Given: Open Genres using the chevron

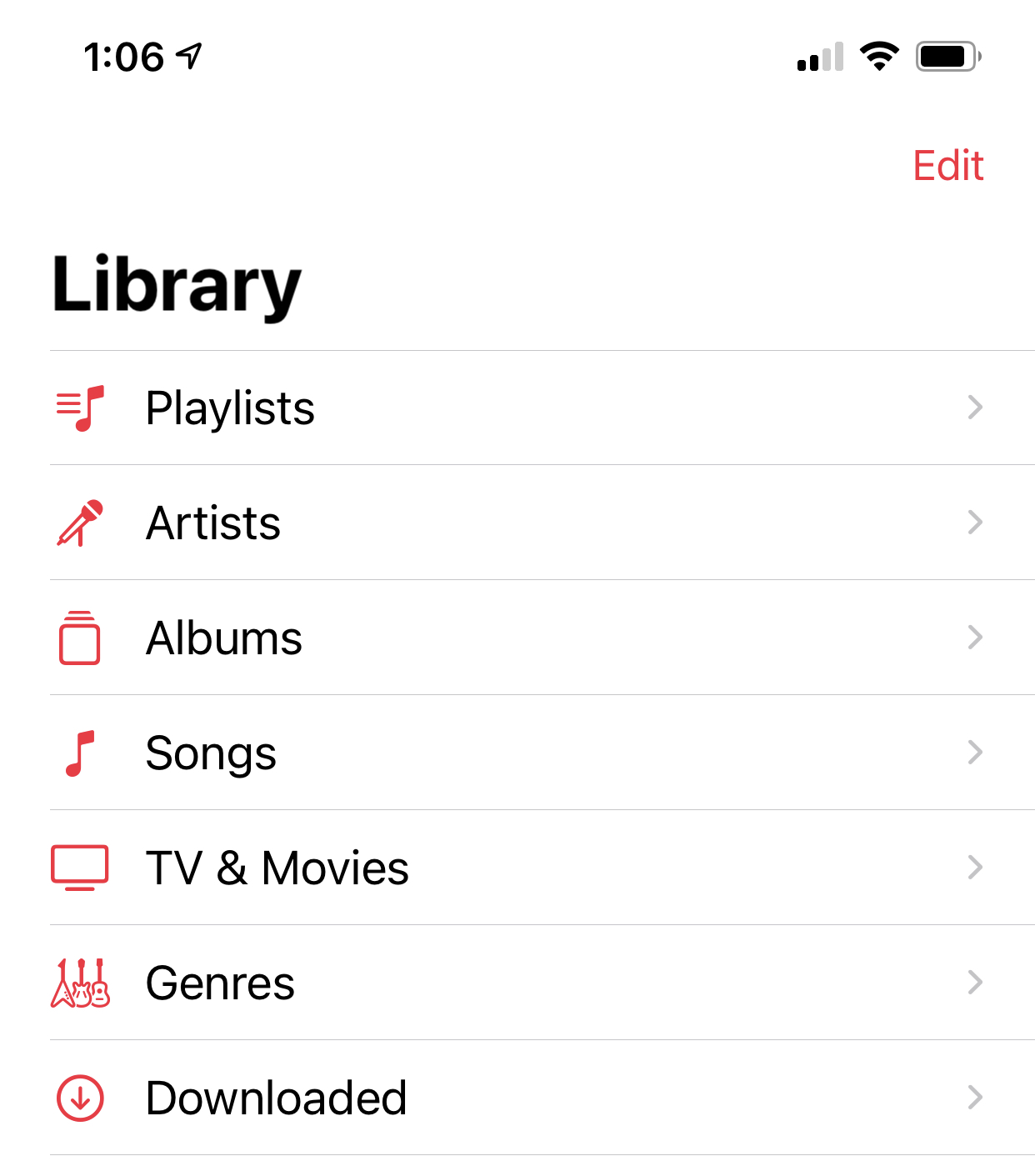Looking at the screenshot, I should [x=975, y=983].
